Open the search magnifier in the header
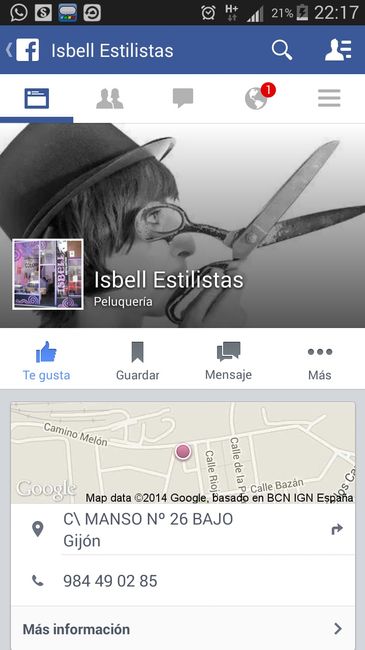 pyautogui.click(x=282, y=50)
